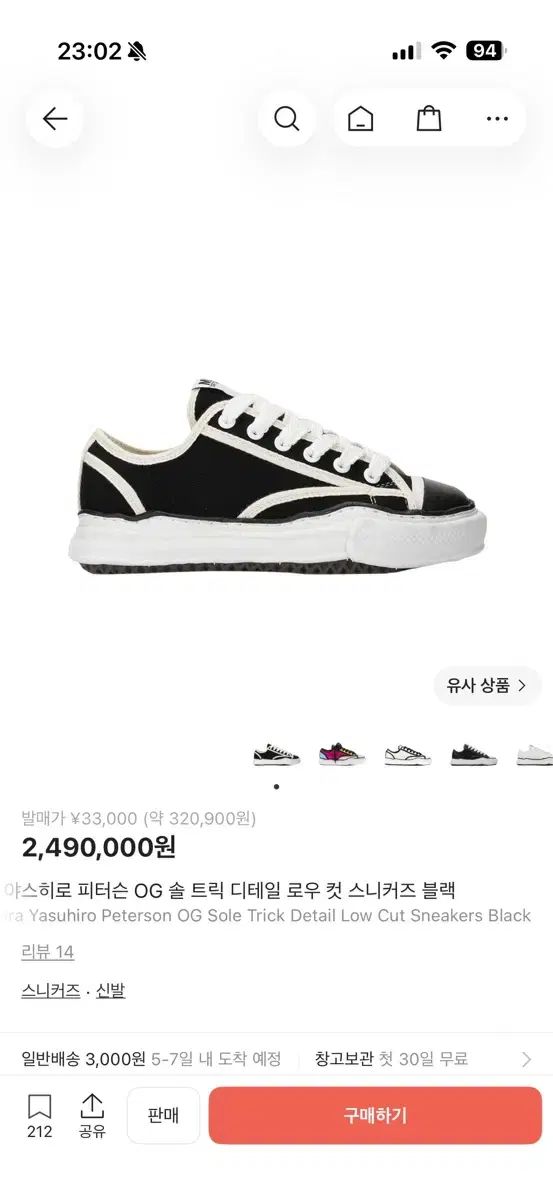The image size is (553, 1200).
Task: Go back using the top arrow
Action: pyautogui.click(x=55, y=119)
